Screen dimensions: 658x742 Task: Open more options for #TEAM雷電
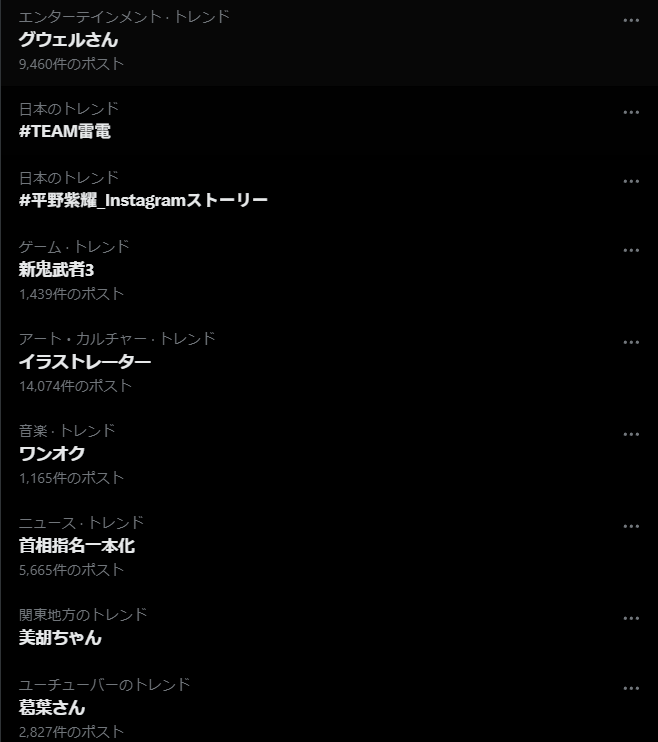pyautogui.click(x=631, y=112)
